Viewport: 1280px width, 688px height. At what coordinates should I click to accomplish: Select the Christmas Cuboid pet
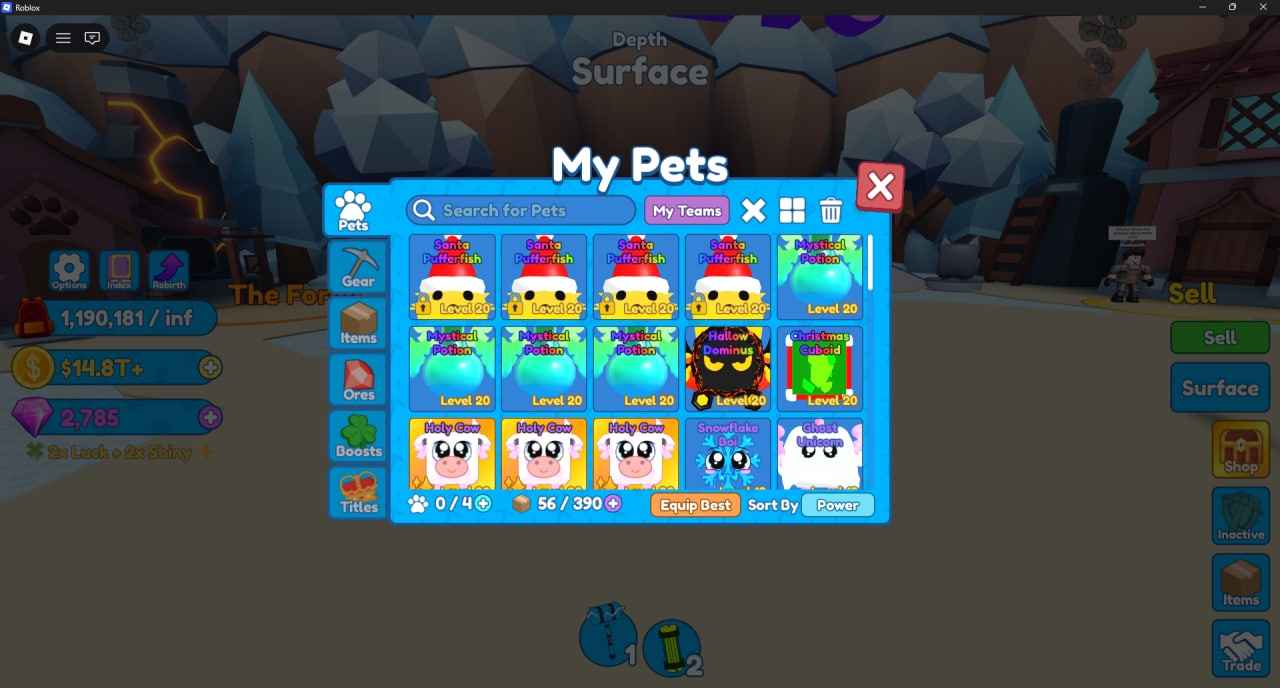pyautogui.click(x=819, y=368)
